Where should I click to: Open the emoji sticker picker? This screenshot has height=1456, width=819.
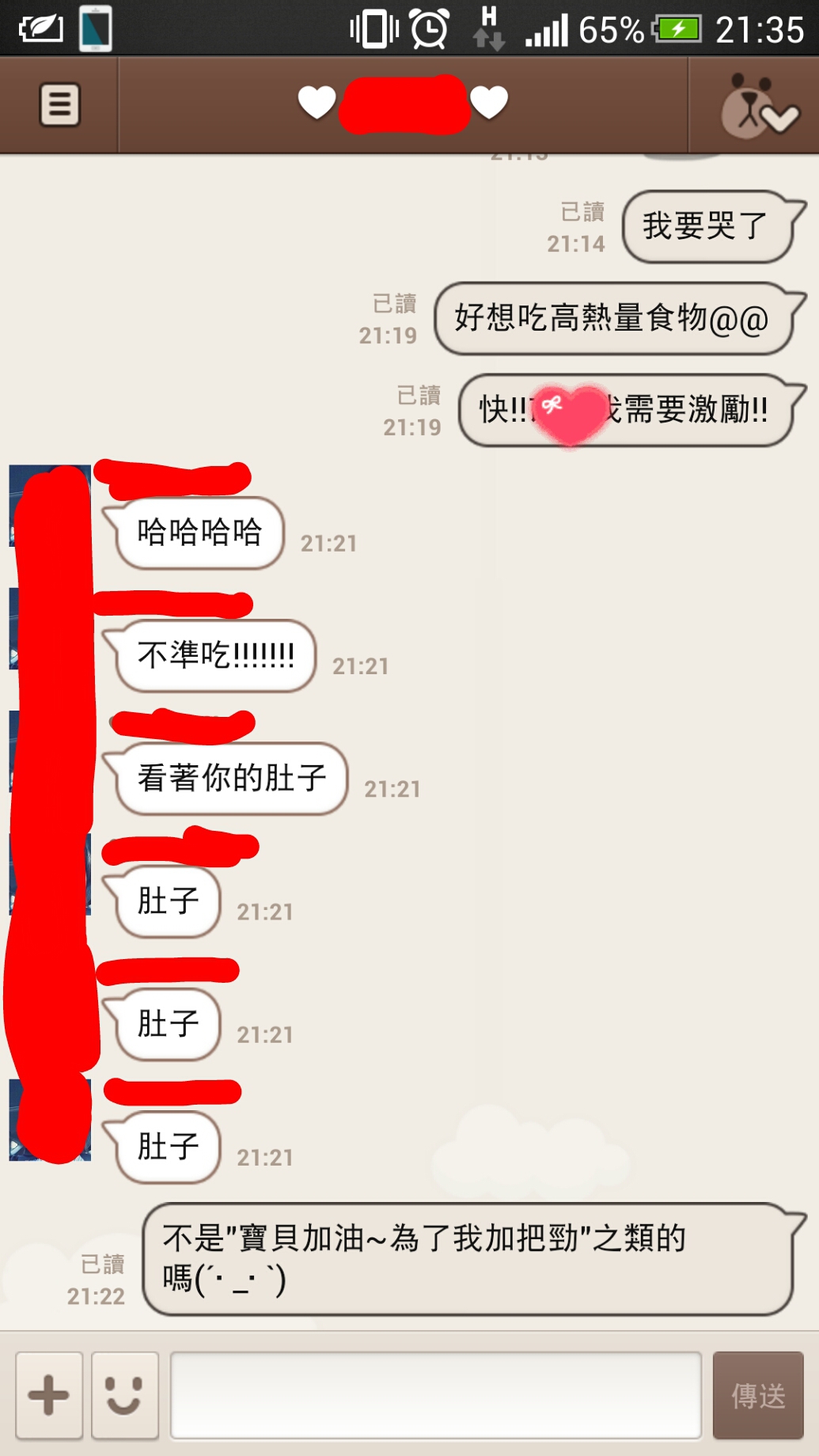125,1395
